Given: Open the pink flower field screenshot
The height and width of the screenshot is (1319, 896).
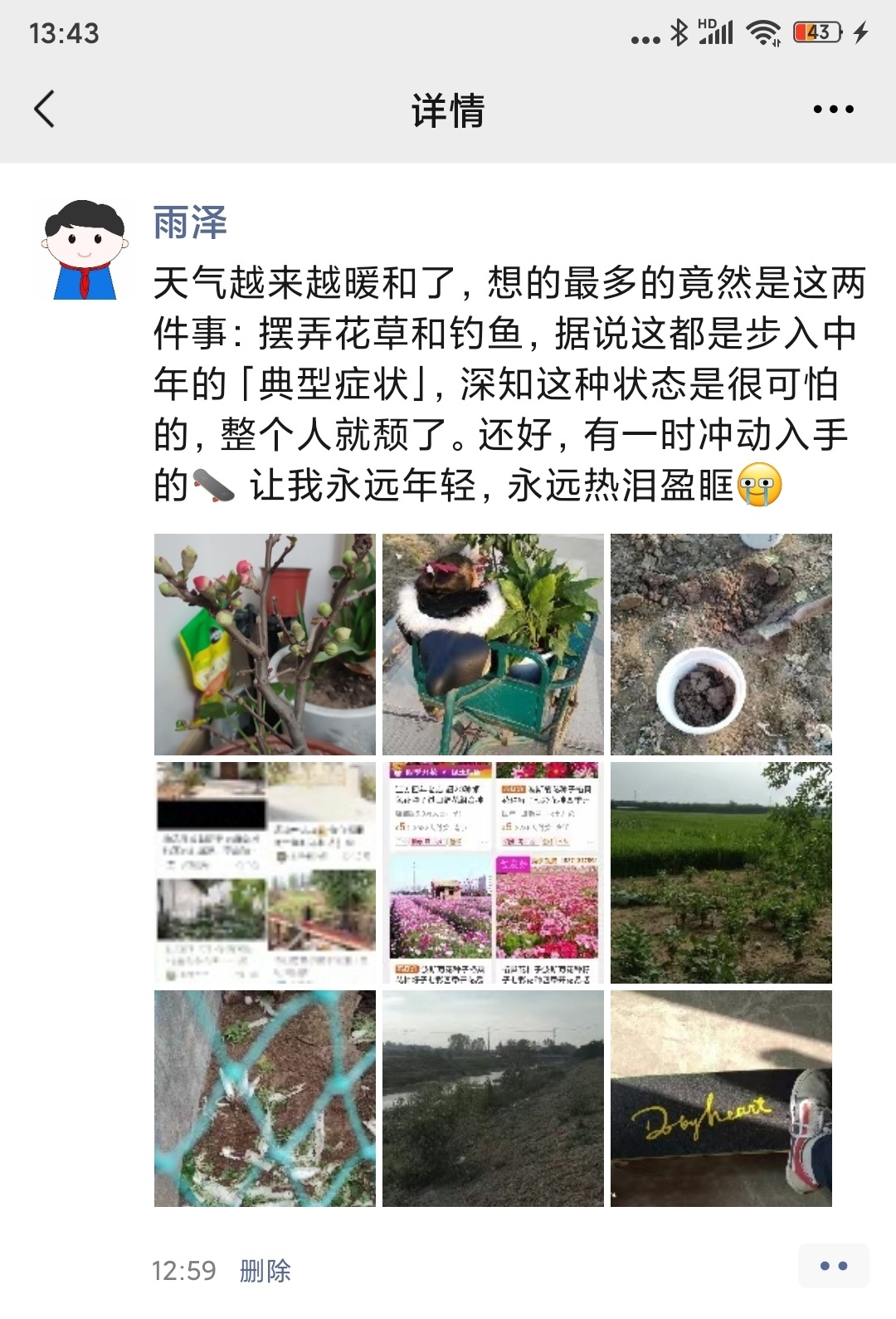Looking at the screenshot, I should pyautogui.click(x=493, y=872).
